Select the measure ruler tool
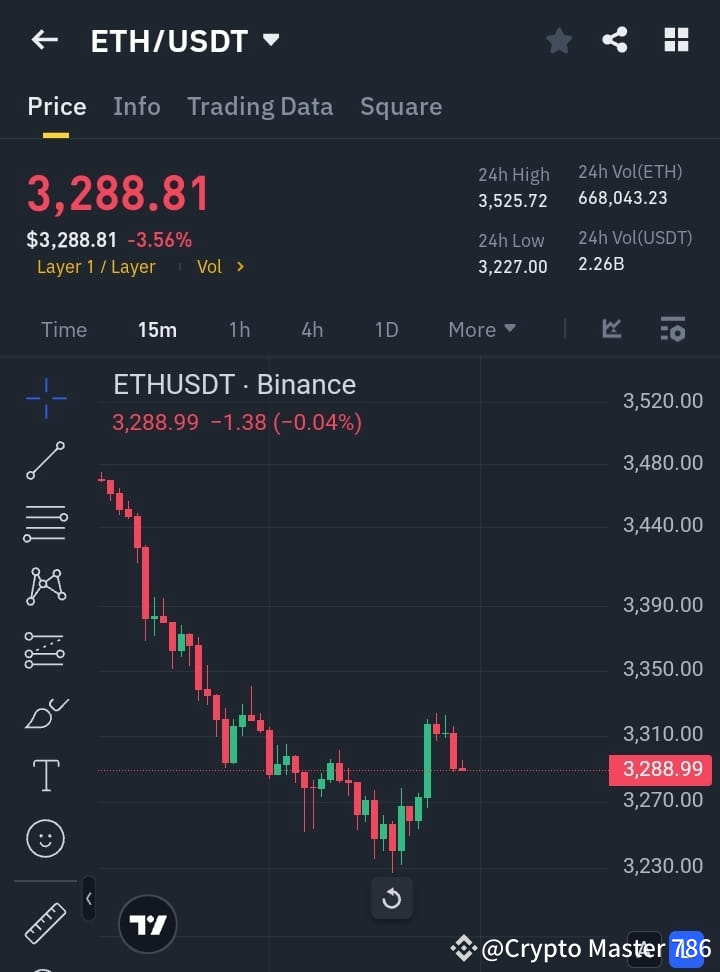 point(44,922)
